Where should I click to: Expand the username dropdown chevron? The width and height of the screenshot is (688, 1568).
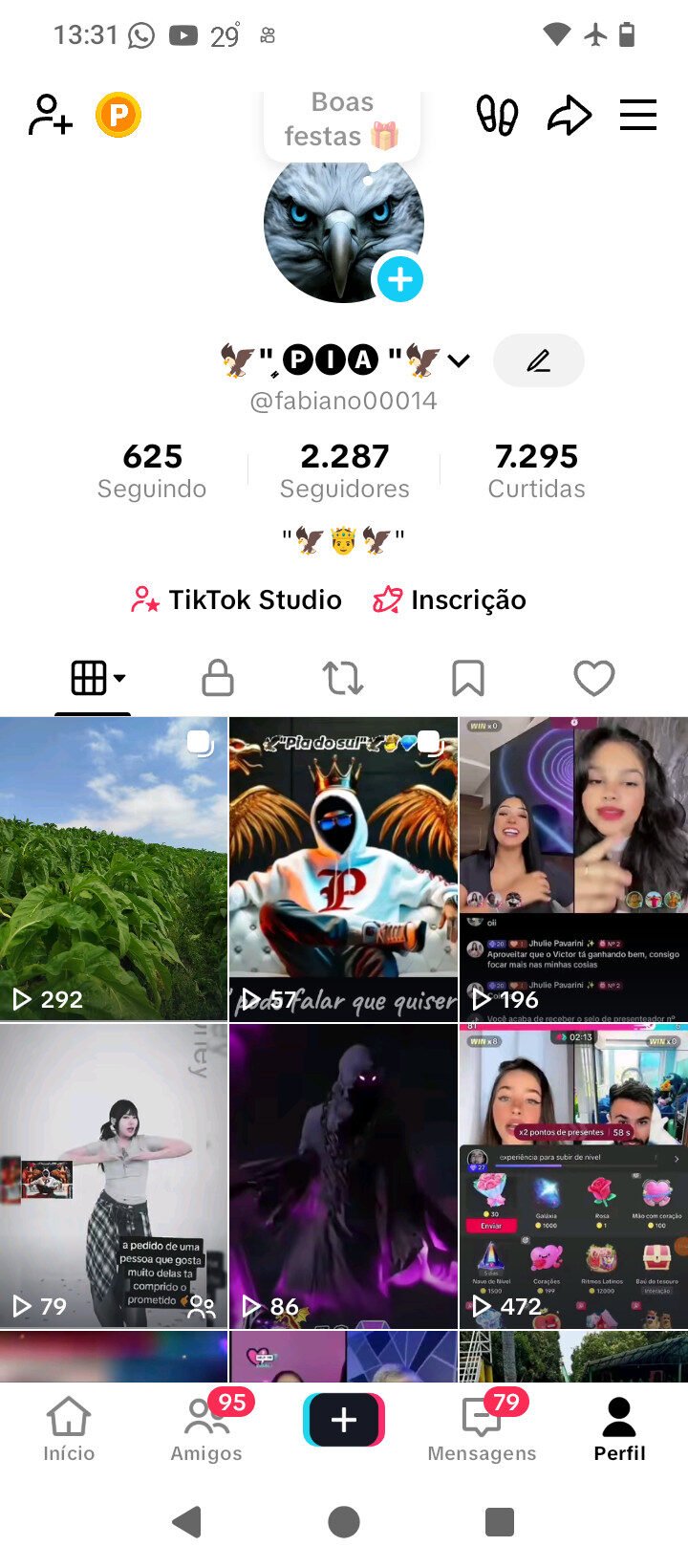pos(459,360)
